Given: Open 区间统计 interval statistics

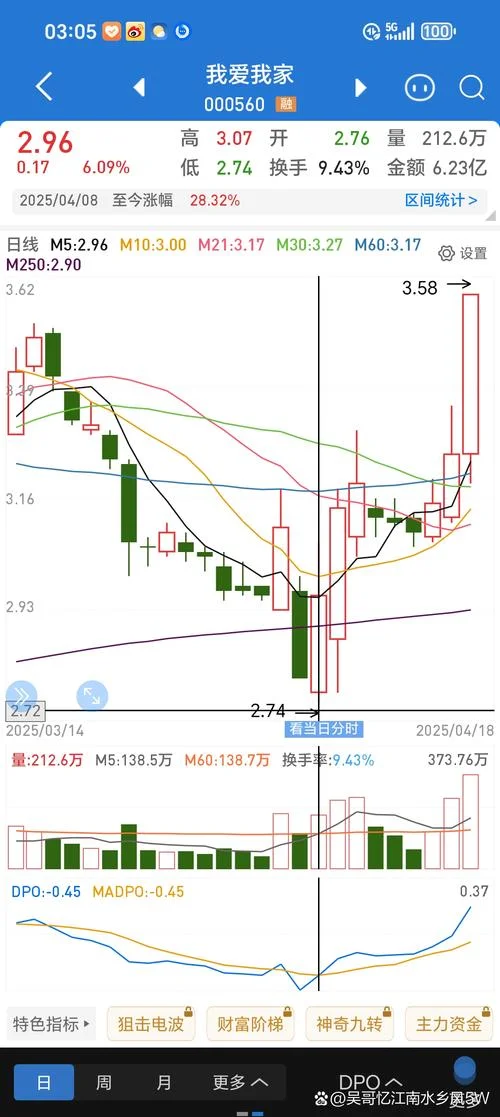Looking at the screenshot, I should [x=442, y=200].
